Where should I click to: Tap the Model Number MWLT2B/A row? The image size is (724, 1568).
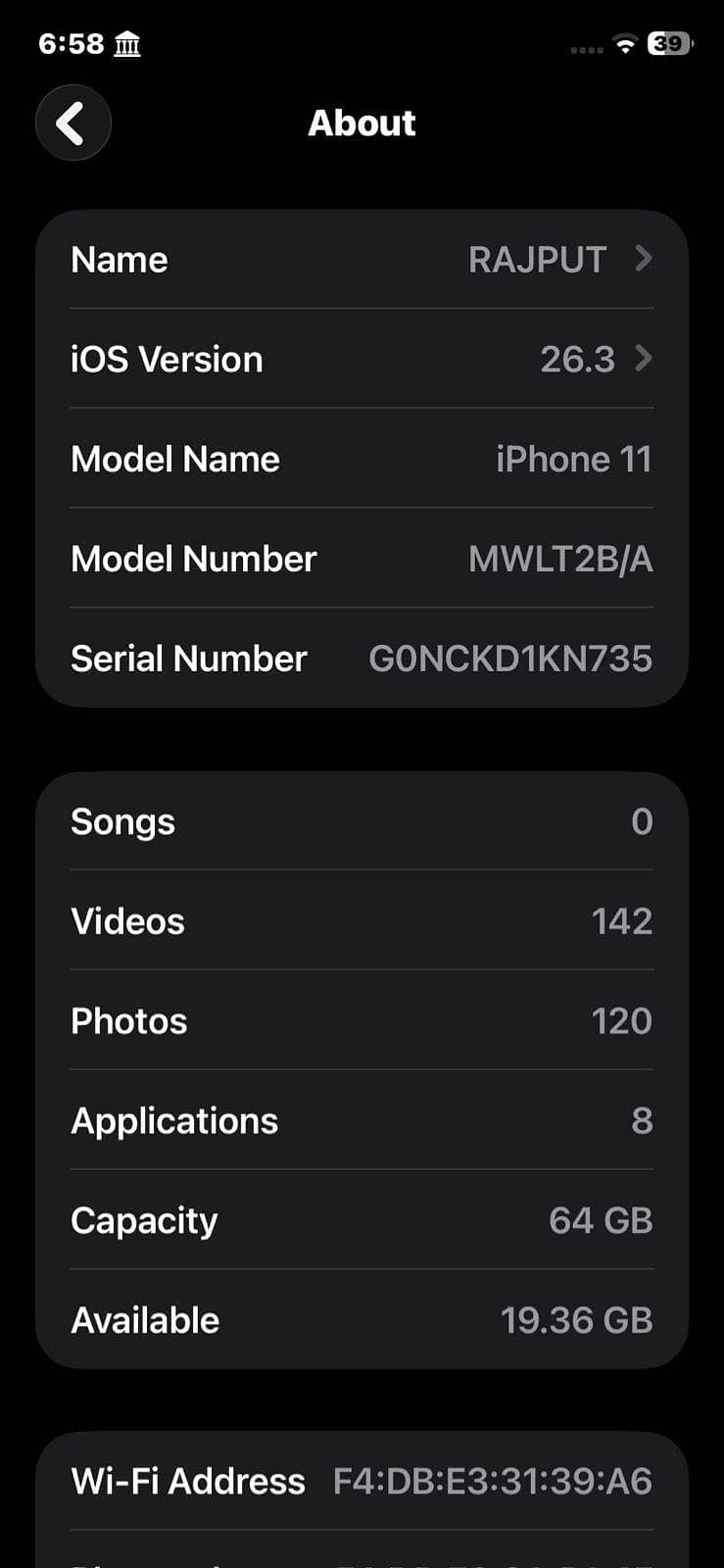[x=362, y=559]
